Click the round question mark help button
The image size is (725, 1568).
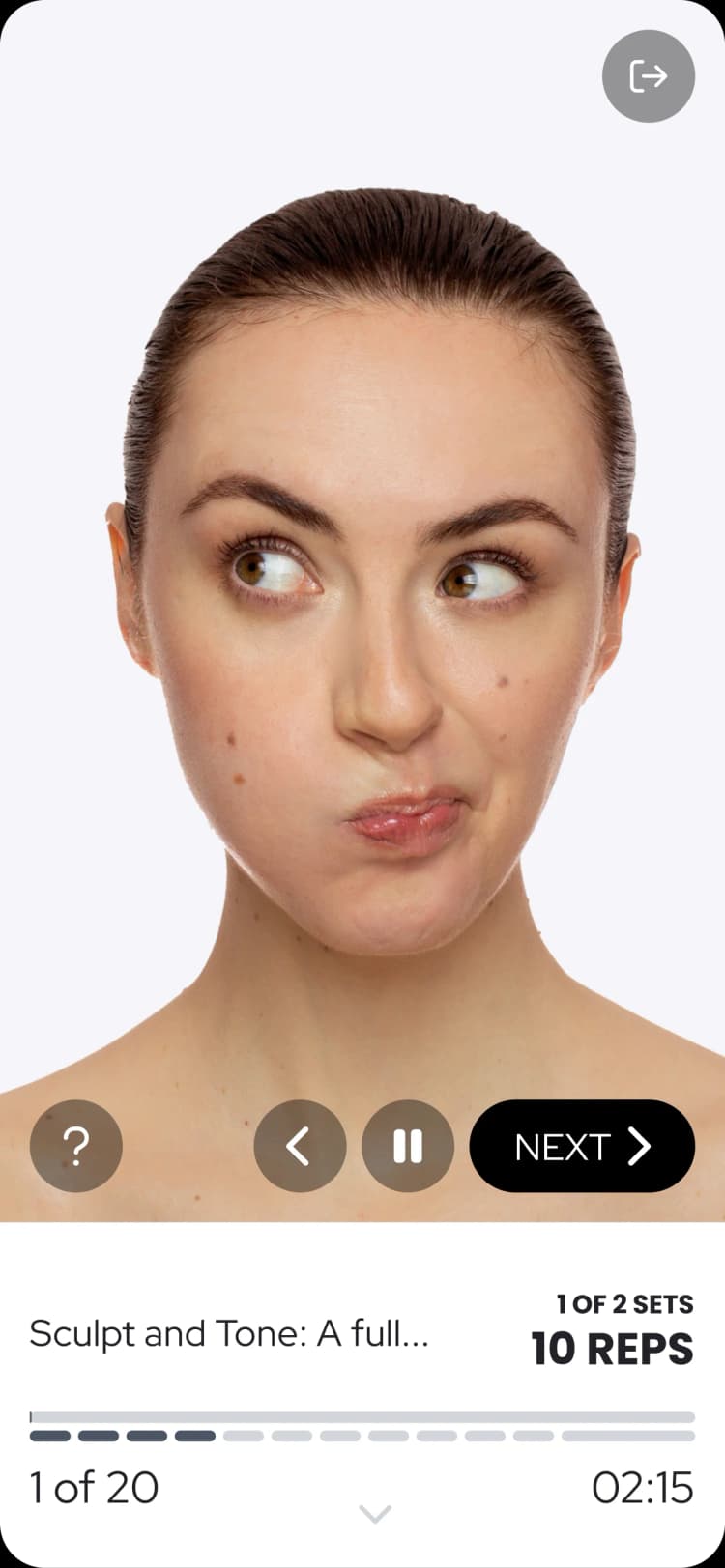[x=75, y=1147]
